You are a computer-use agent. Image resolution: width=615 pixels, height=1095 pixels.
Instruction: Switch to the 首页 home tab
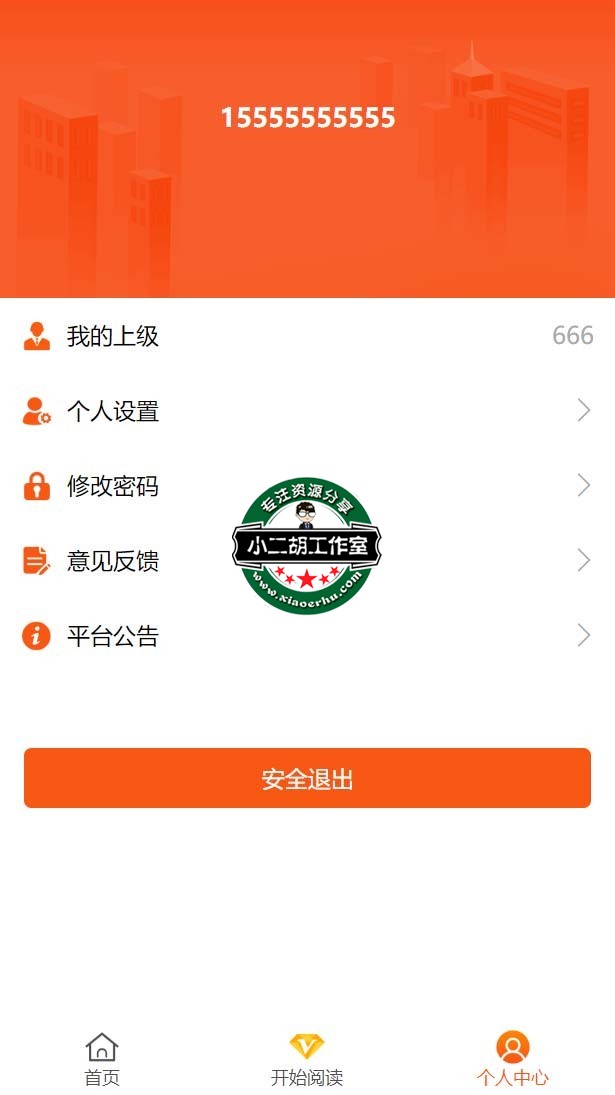(102, 1059)
